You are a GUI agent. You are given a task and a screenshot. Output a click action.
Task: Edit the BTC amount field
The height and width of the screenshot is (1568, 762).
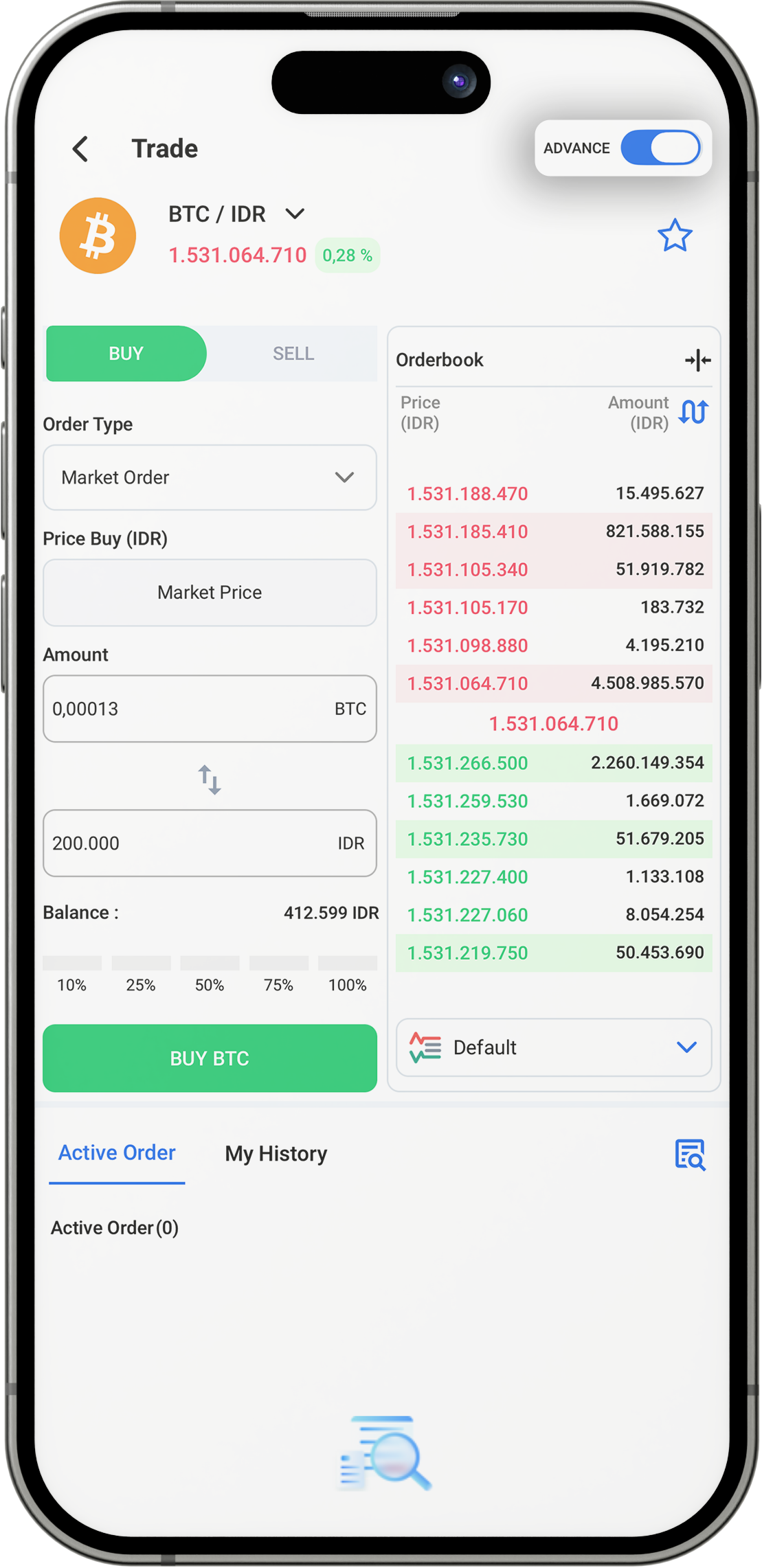tap(186, 709)
